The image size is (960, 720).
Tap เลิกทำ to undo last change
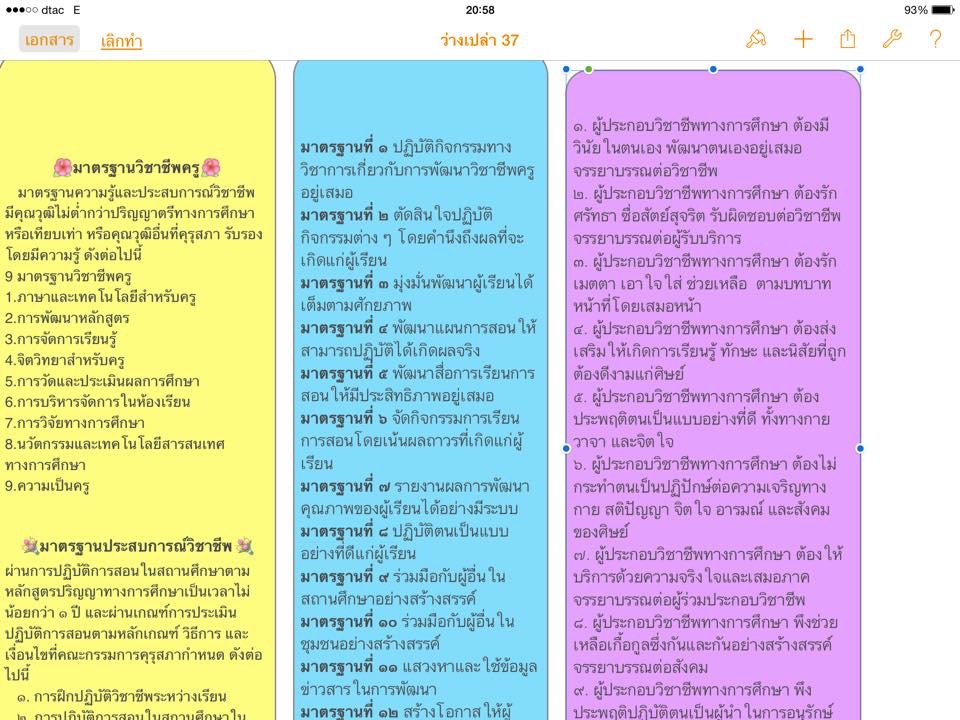pyautogui.click(x=121, y=41)
